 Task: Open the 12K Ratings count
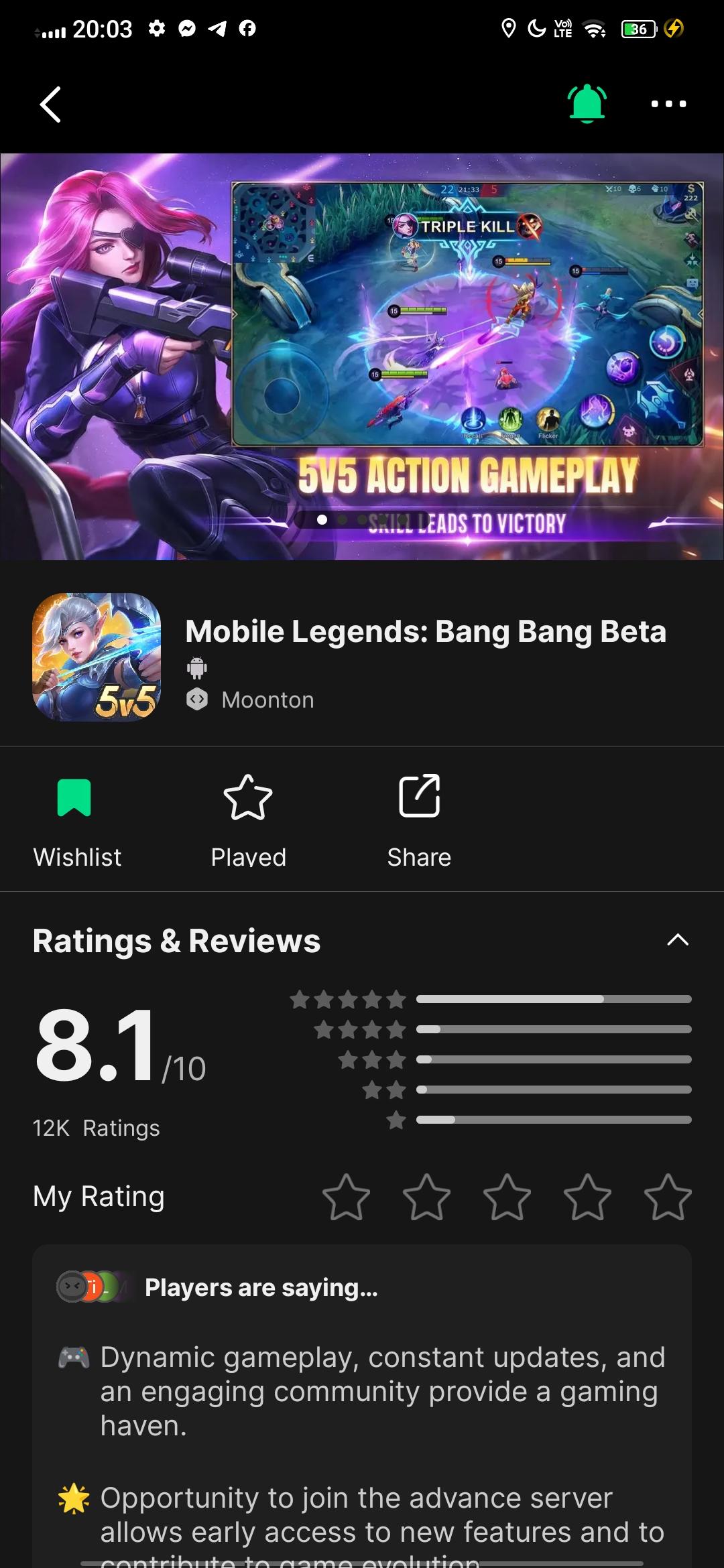click(96, 1128)
